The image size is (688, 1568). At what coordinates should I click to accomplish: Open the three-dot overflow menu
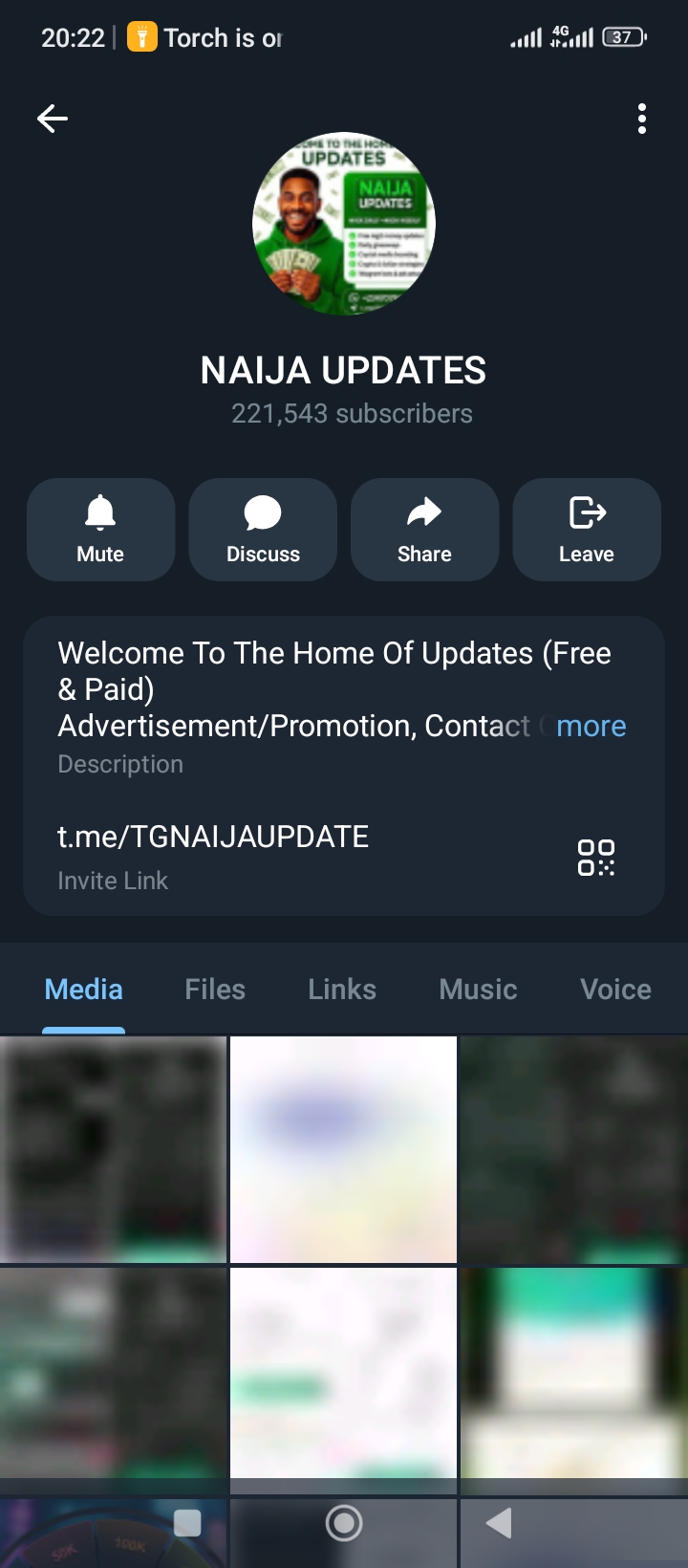point(642,119)
